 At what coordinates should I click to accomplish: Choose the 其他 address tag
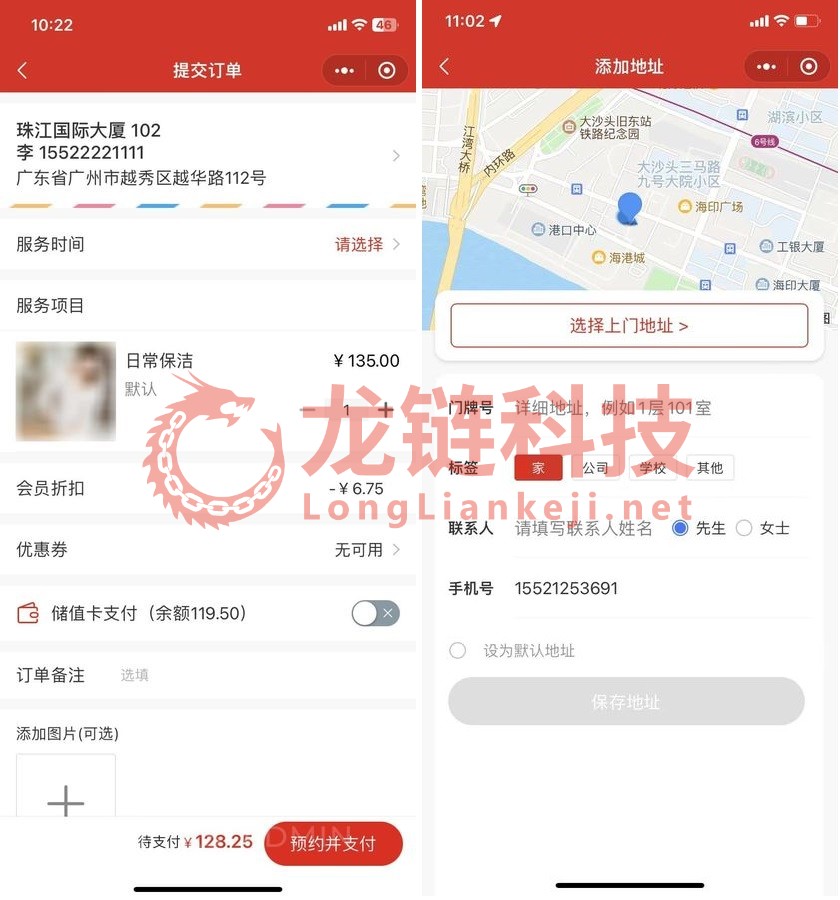(x=710, y=468)
